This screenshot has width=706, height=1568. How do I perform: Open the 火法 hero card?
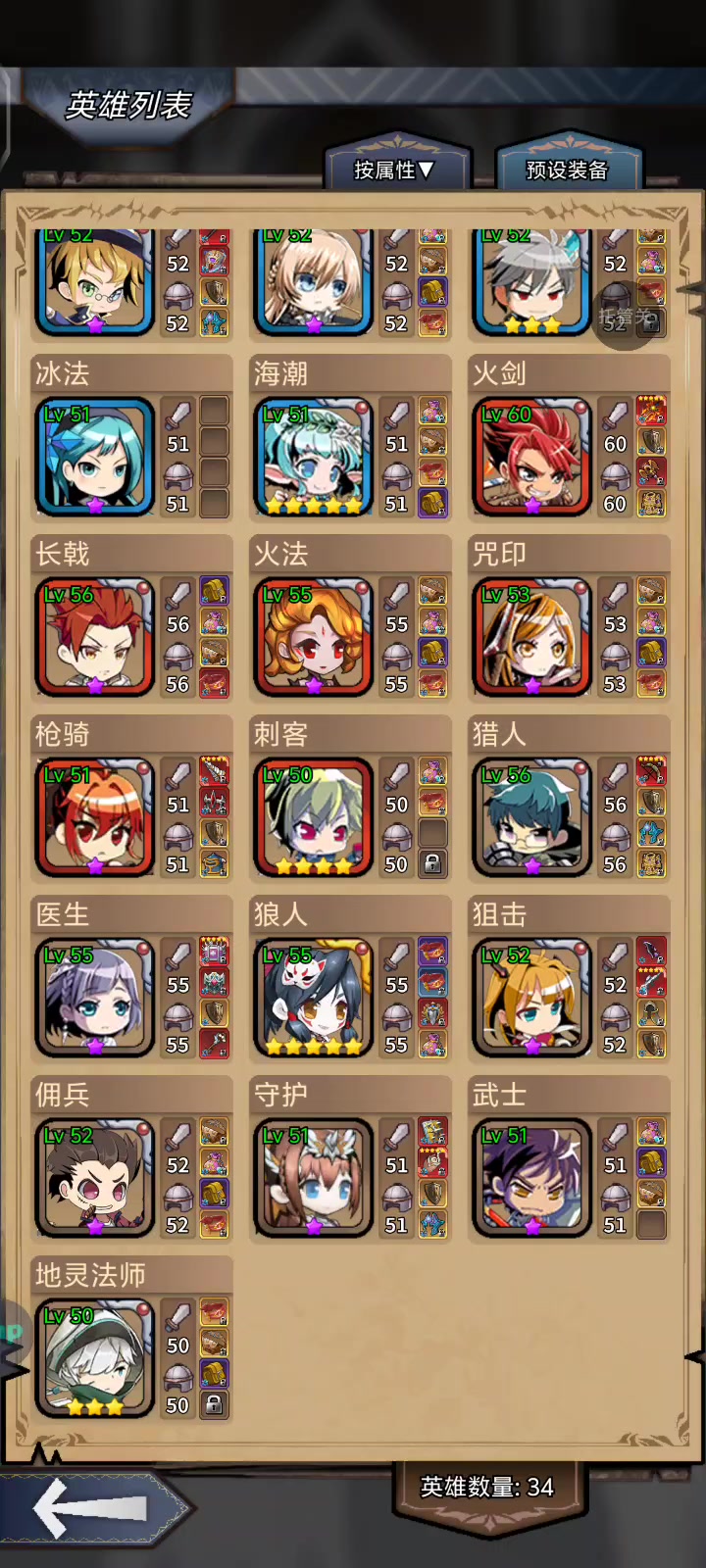(x=351, y=617)
